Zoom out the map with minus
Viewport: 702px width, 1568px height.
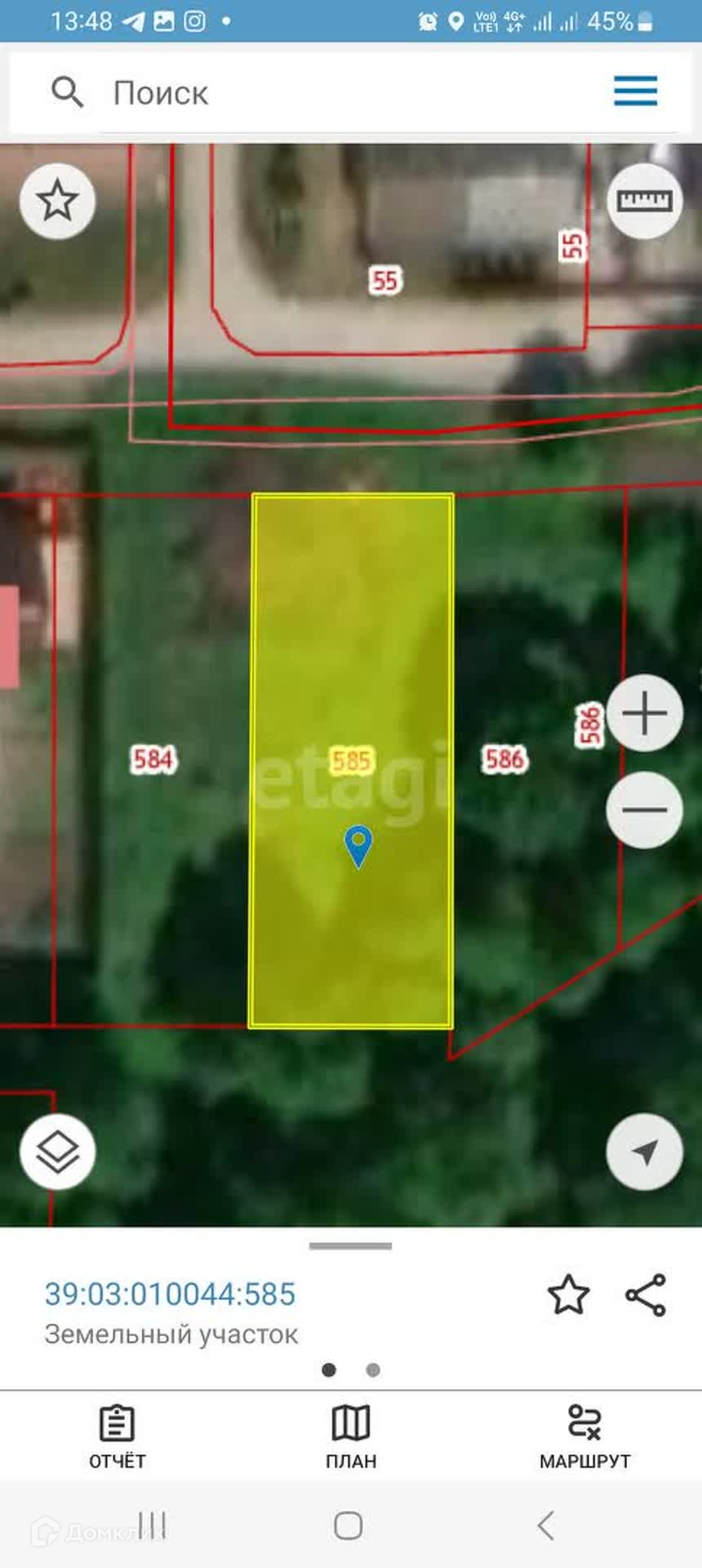tap(644, 809)
